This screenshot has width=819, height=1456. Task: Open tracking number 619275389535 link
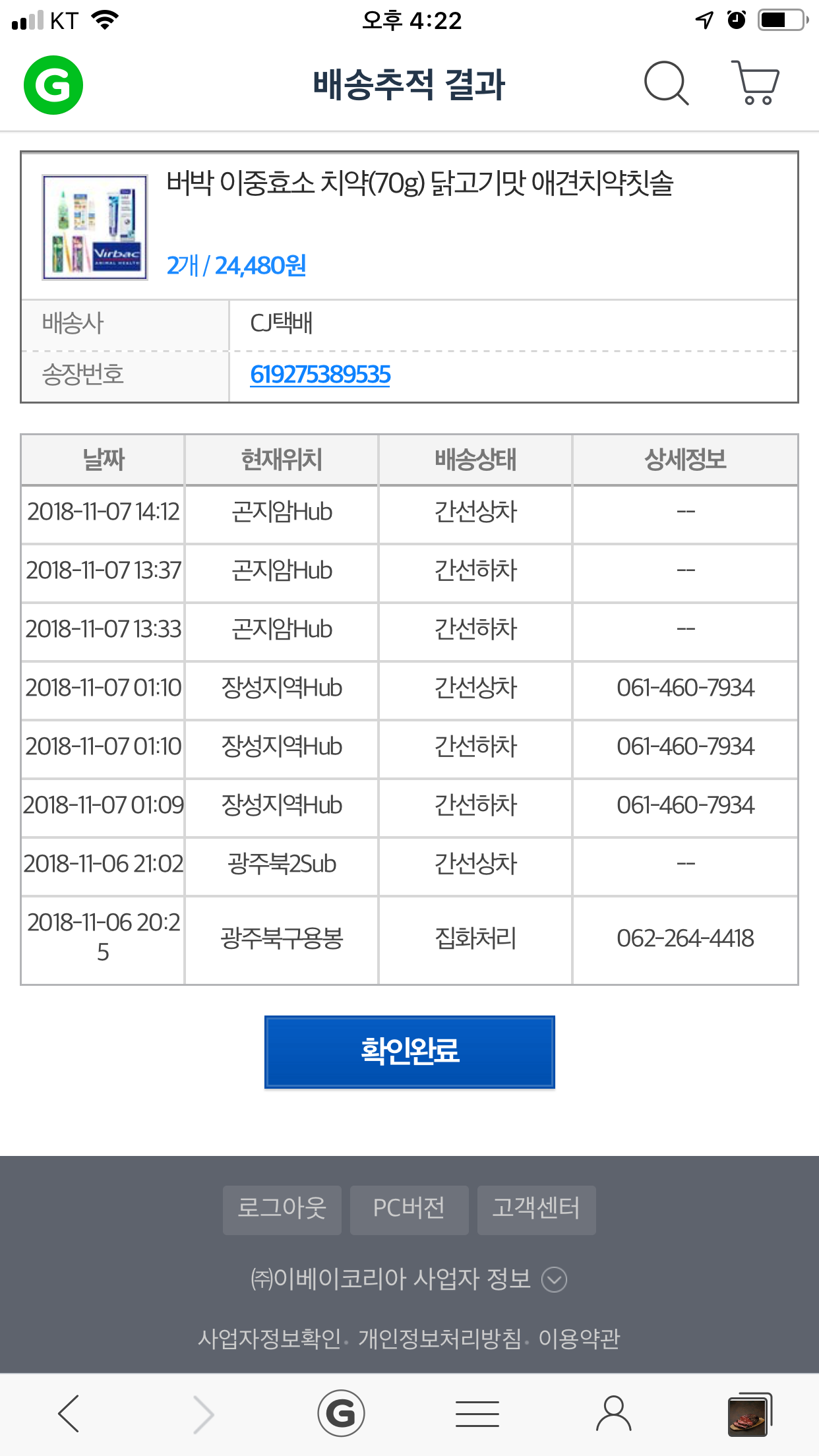(x=320, y=375)
